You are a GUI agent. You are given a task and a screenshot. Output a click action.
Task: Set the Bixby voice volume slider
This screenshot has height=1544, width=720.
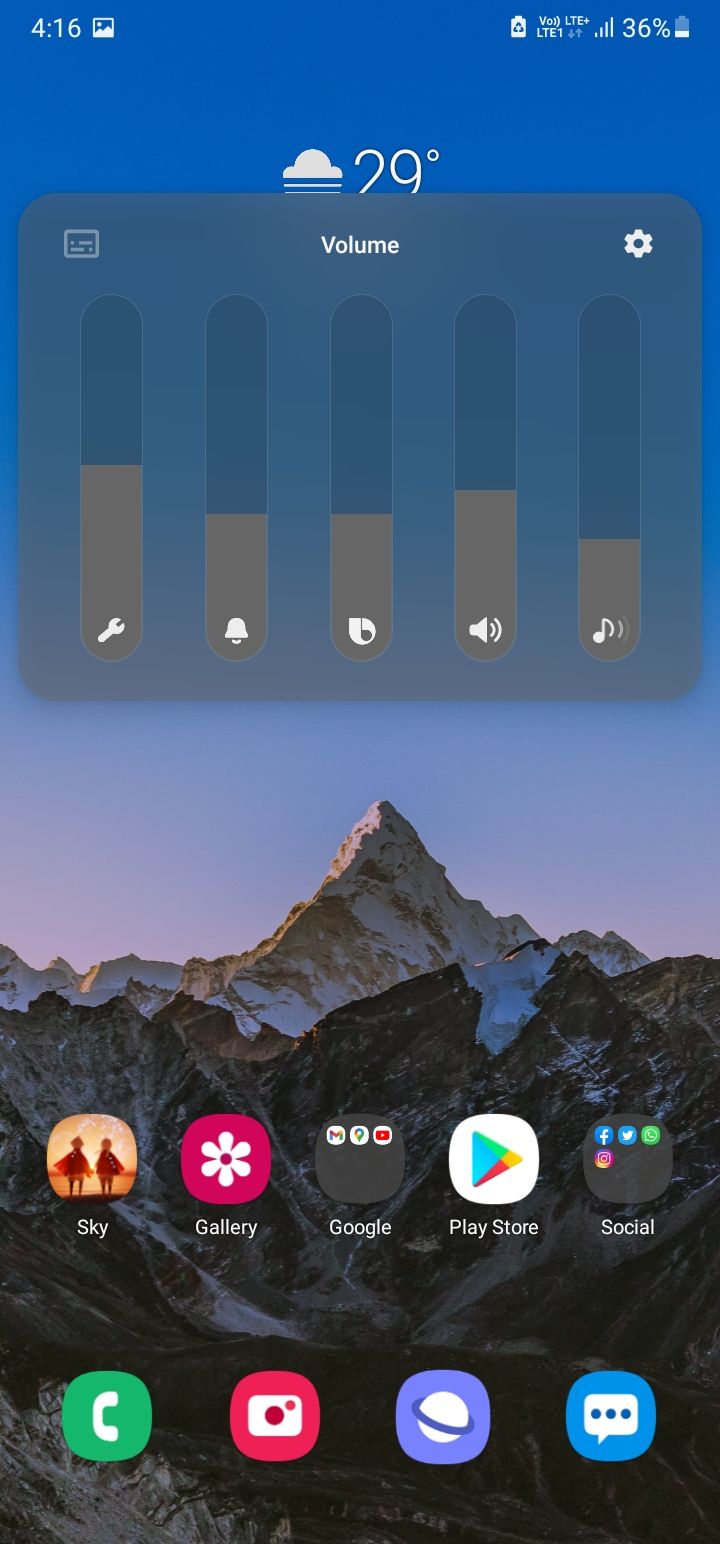coord(361,478)
